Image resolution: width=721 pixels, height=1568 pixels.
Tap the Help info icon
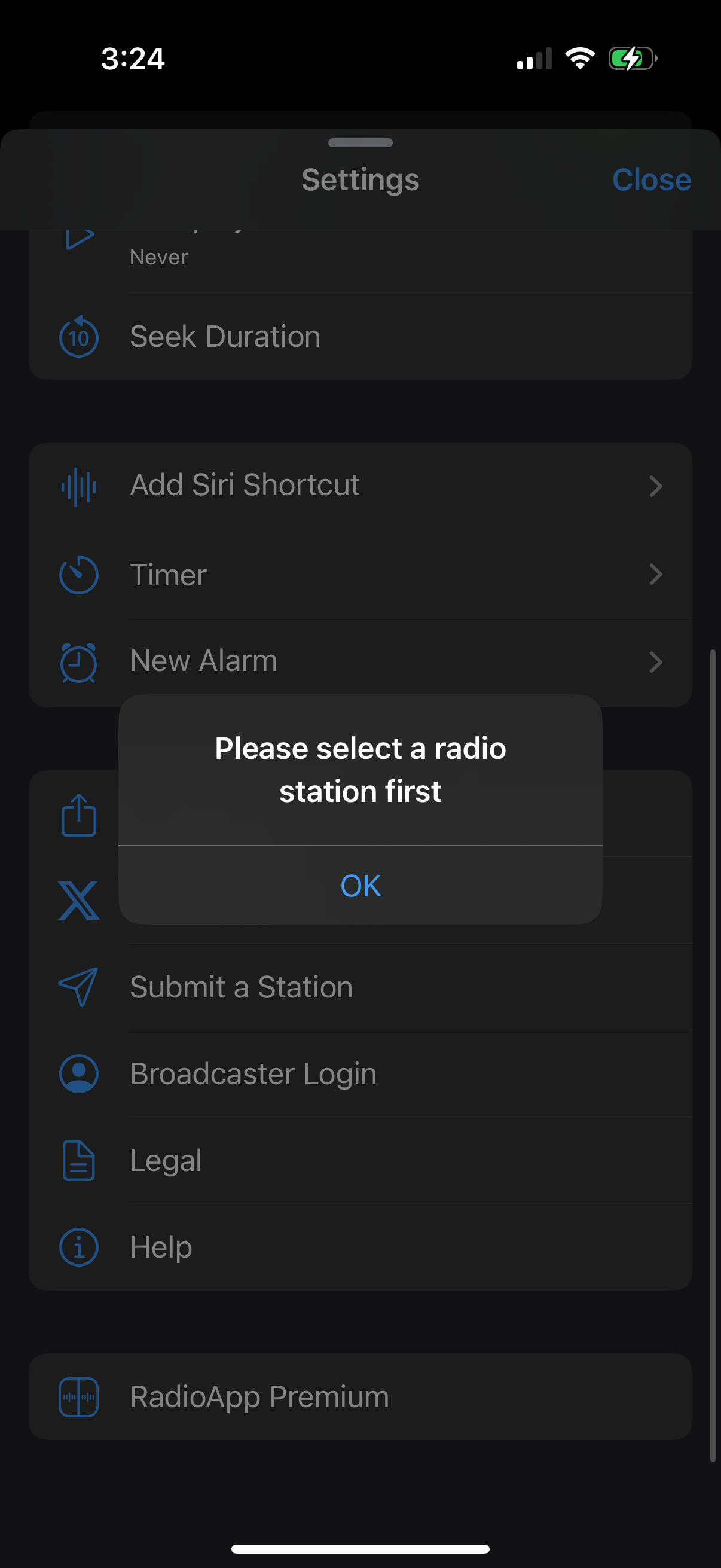point(78,1247)
